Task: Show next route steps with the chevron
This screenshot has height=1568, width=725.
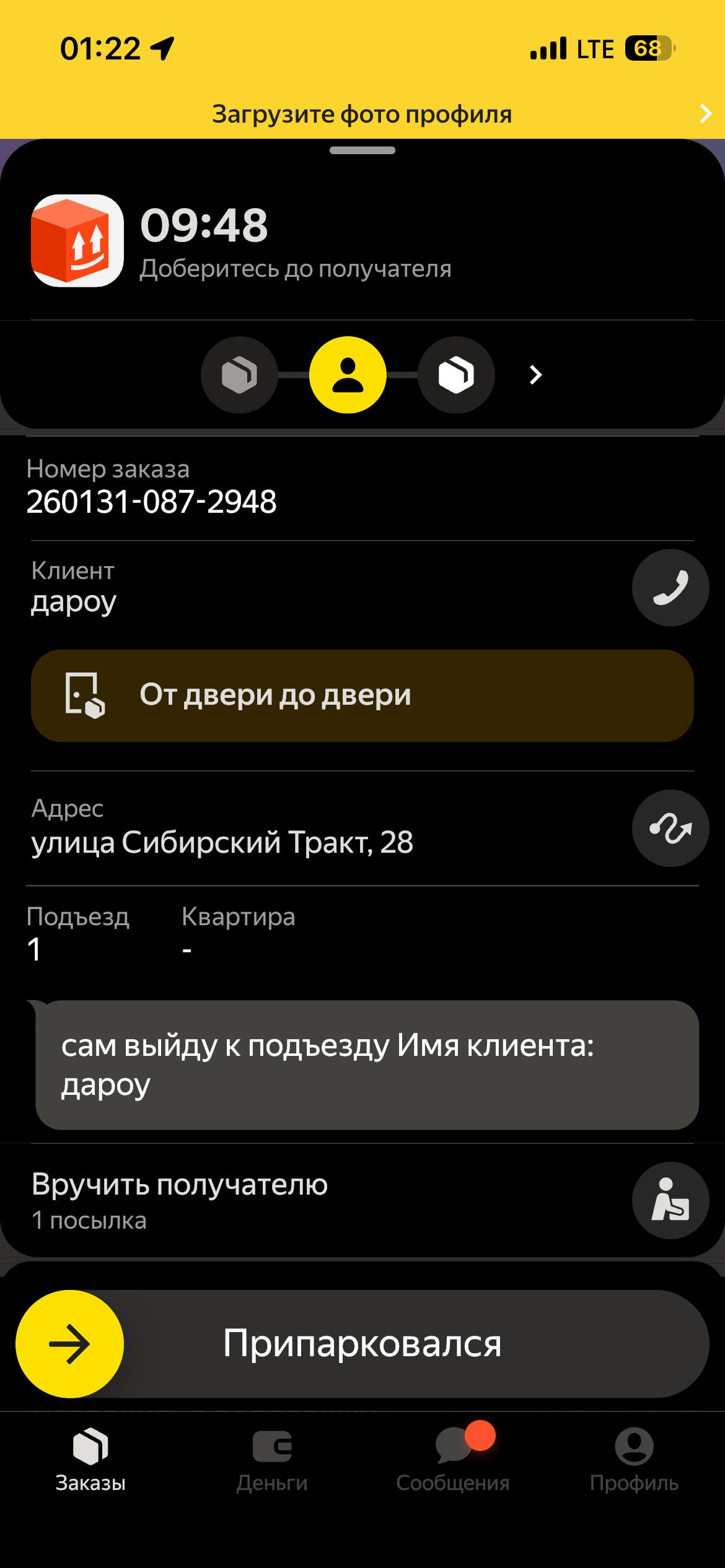Action: tap(536, 375)
